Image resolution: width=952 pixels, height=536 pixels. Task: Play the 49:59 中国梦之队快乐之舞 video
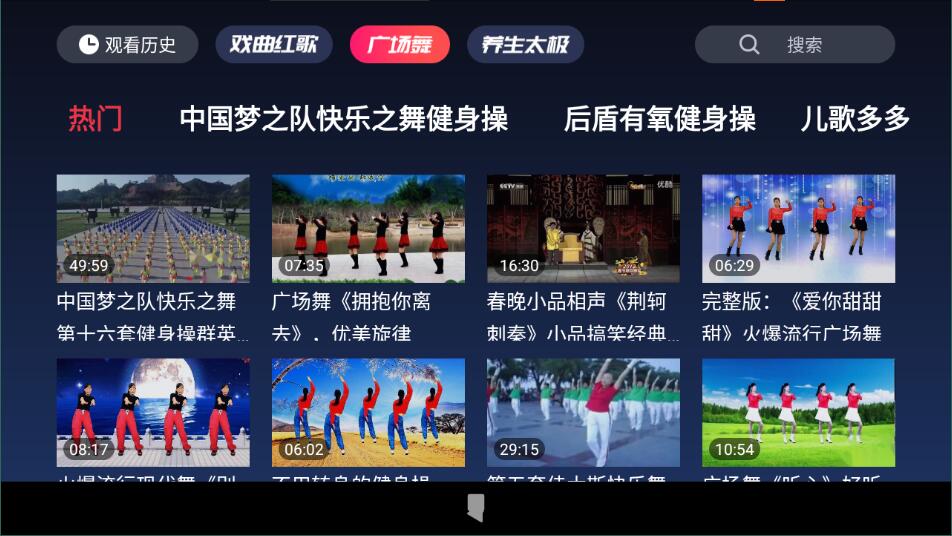153,229
